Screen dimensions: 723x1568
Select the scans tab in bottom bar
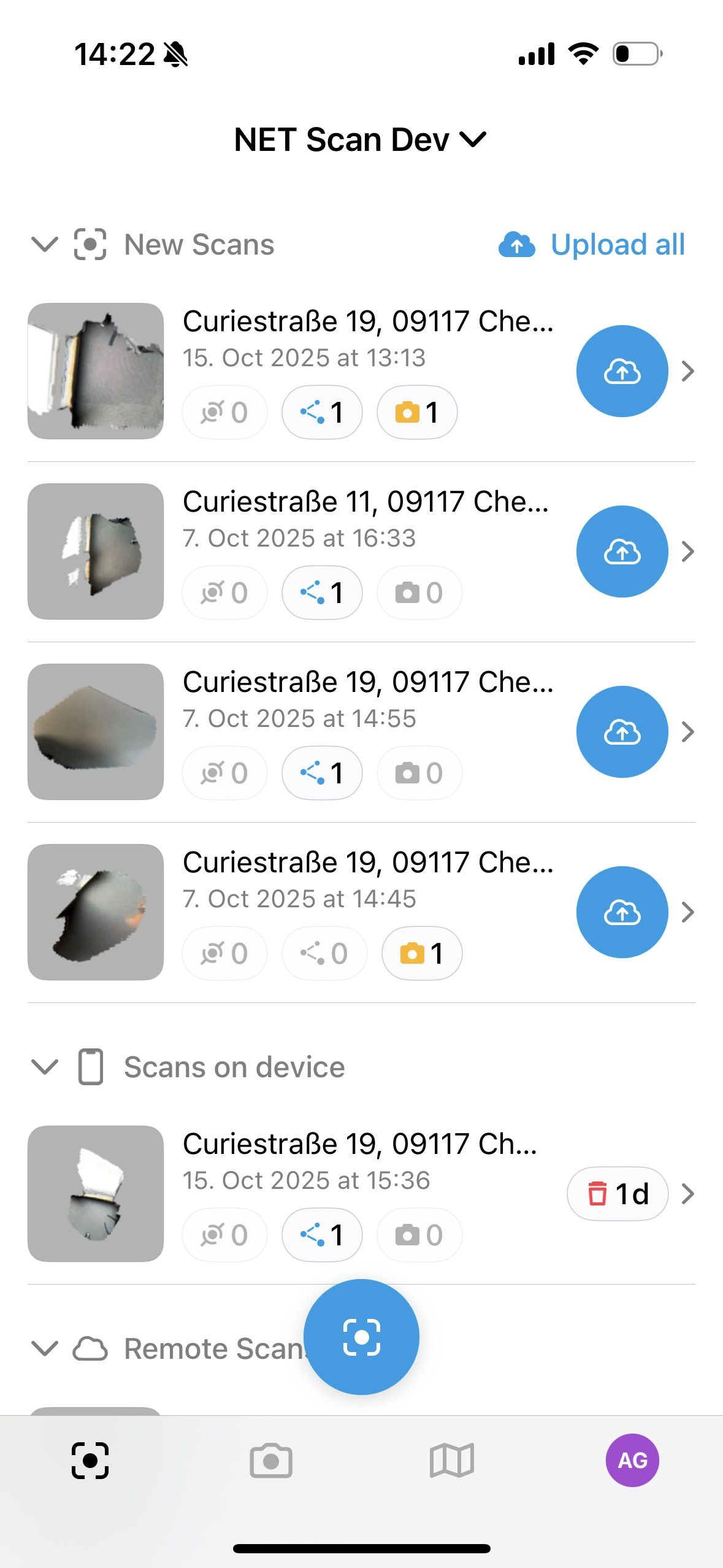(90, 1461)
